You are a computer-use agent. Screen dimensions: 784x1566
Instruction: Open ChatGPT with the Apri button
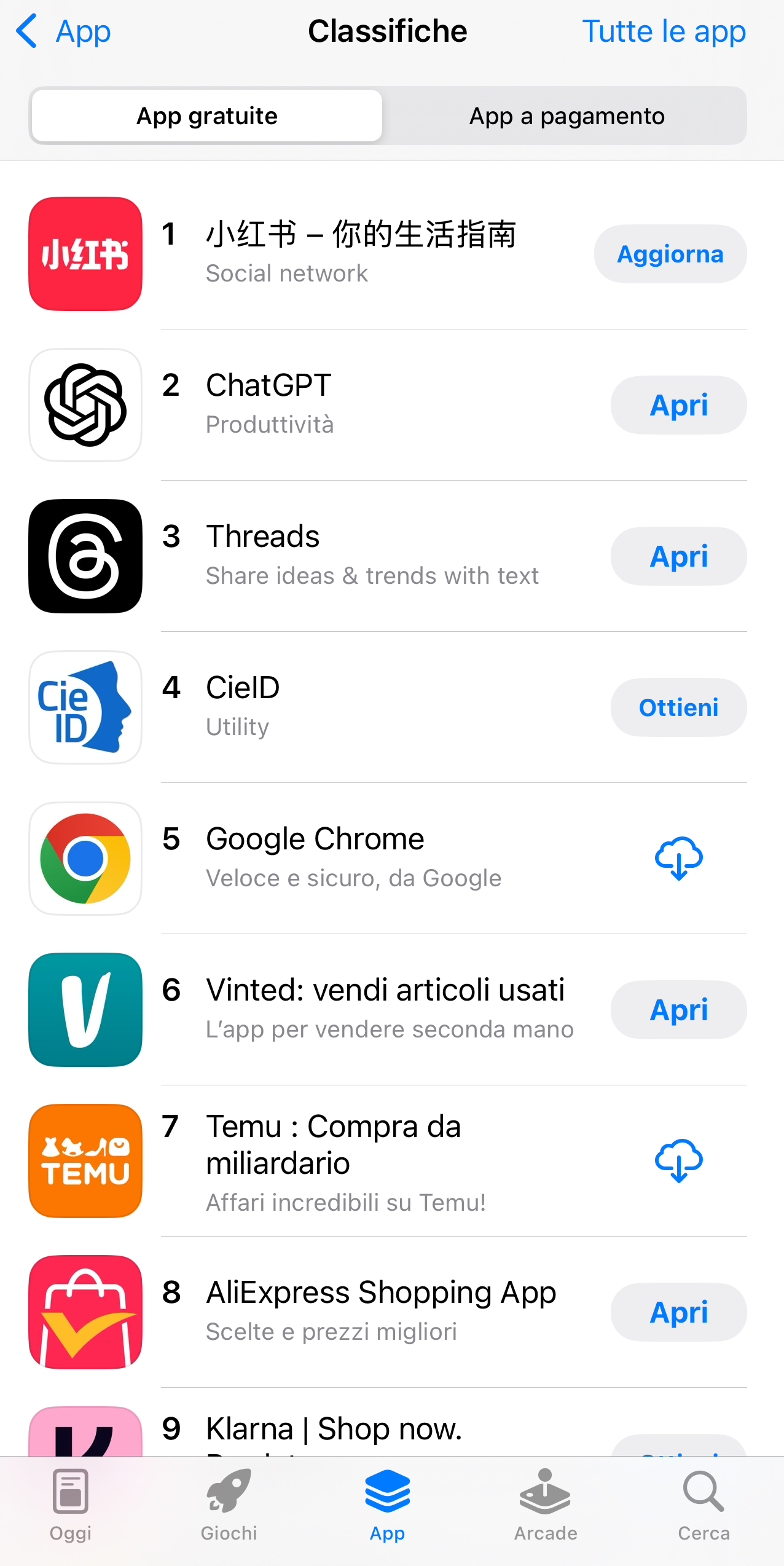(x=678, y=405)
